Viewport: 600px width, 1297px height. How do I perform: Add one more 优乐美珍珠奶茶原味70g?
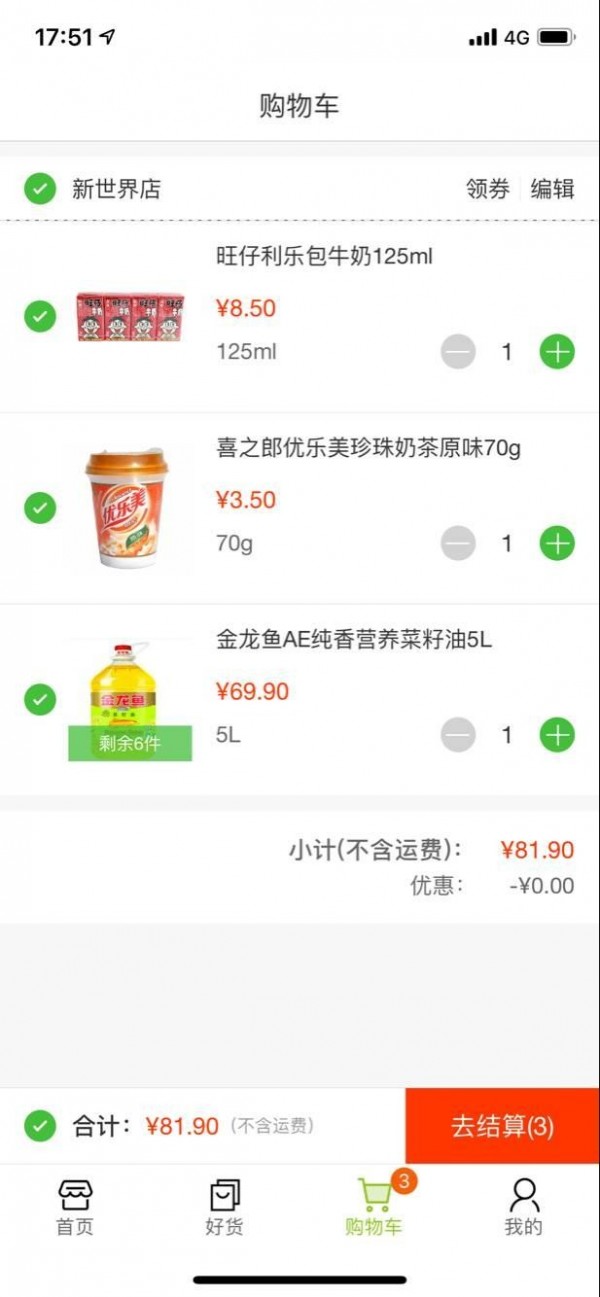point(557,544)
